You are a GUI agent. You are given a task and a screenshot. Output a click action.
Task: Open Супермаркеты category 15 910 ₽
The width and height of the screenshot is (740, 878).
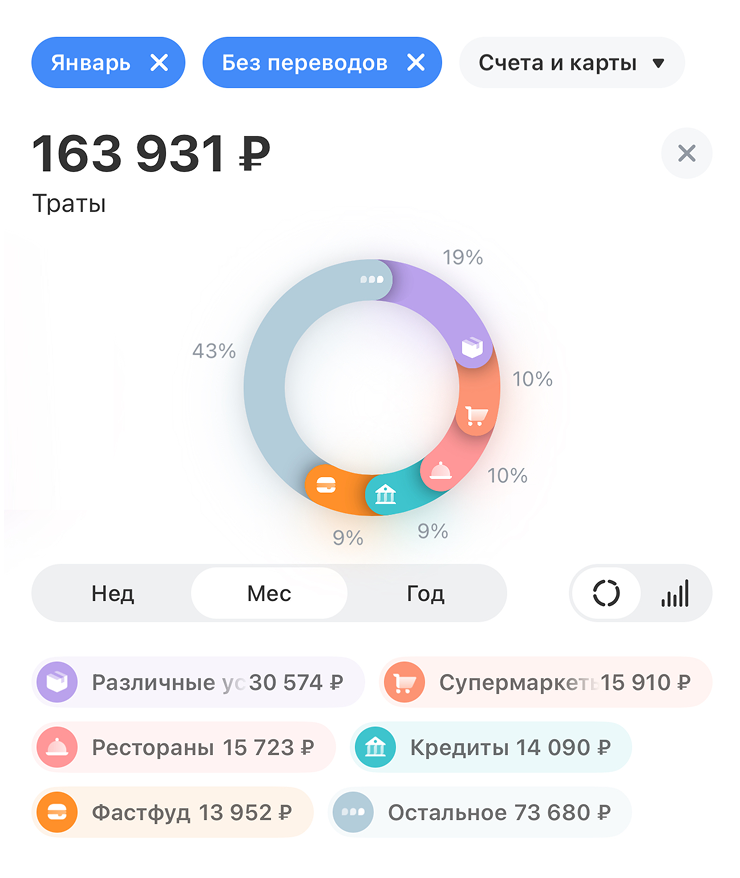(545, 683)
